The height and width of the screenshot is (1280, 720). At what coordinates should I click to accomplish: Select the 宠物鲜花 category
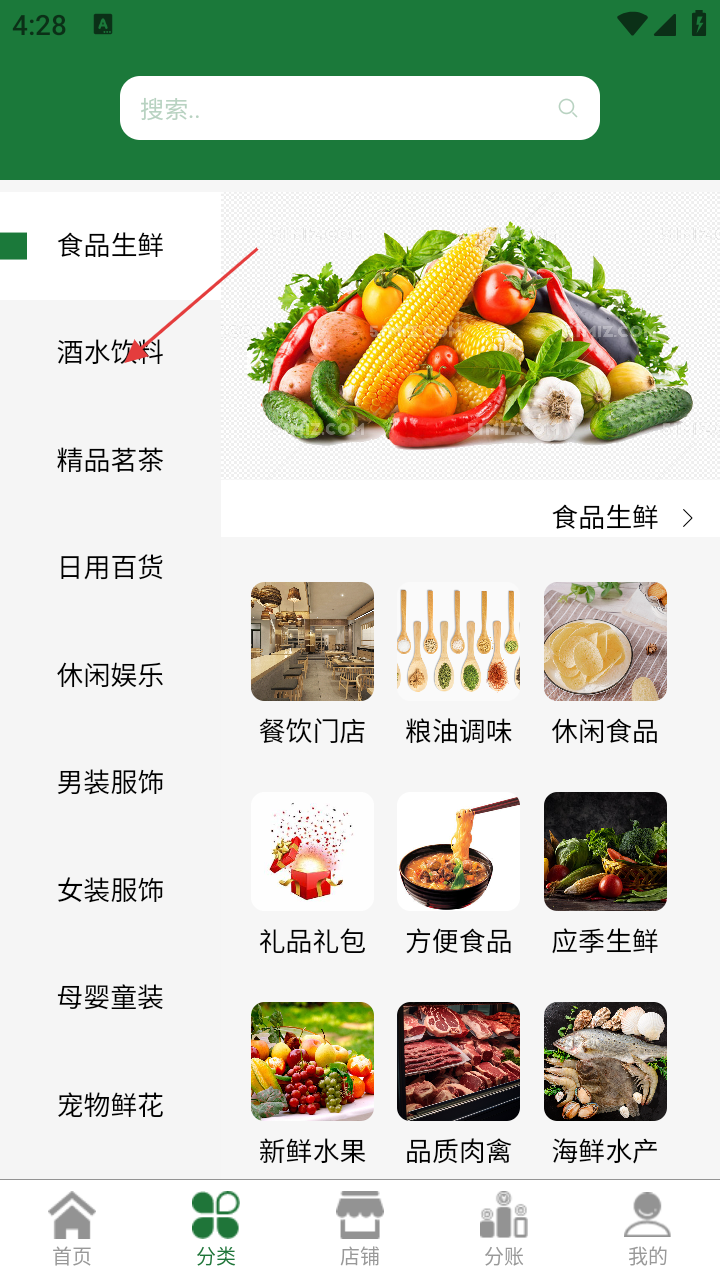110,1105
